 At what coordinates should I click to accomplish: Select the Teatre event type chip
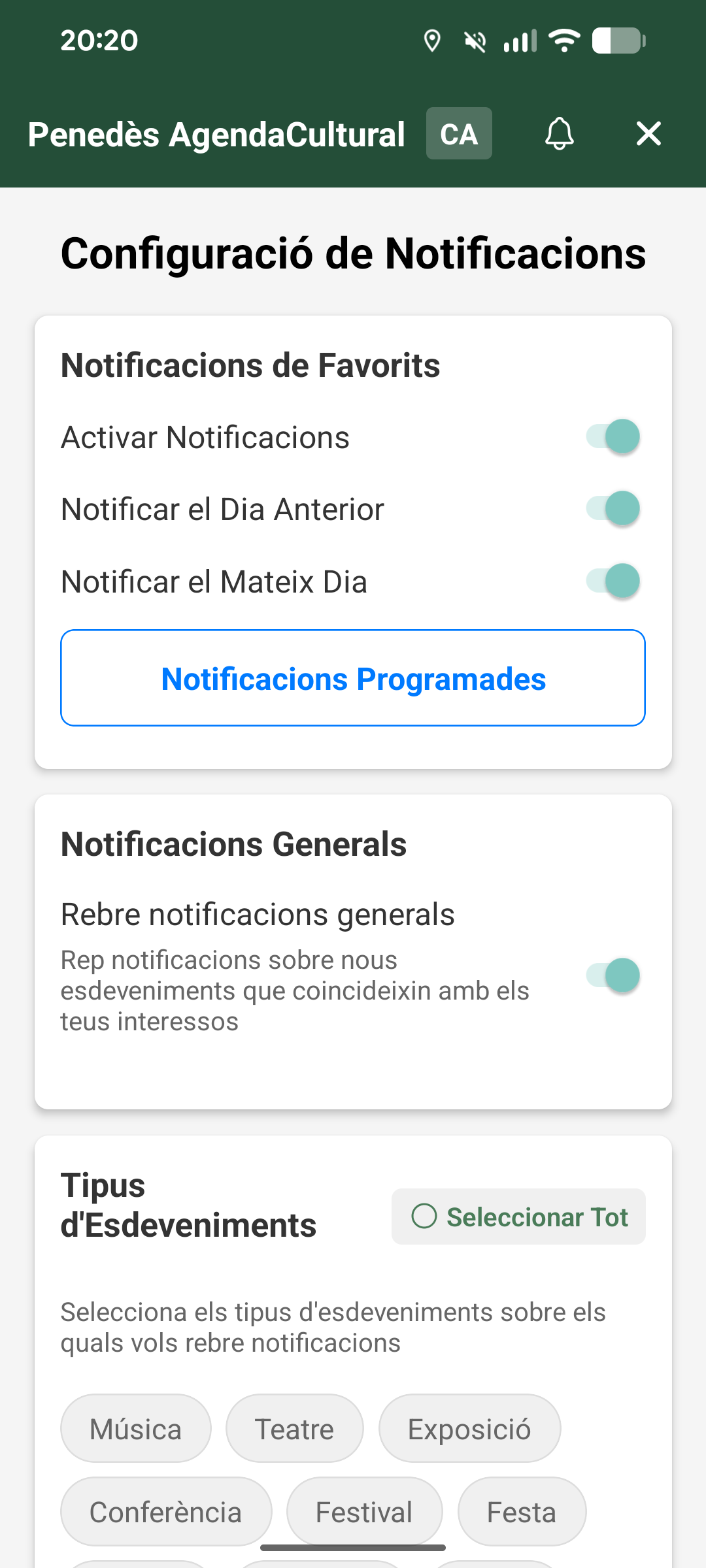pyautogui.click(x=294, y=1428)
